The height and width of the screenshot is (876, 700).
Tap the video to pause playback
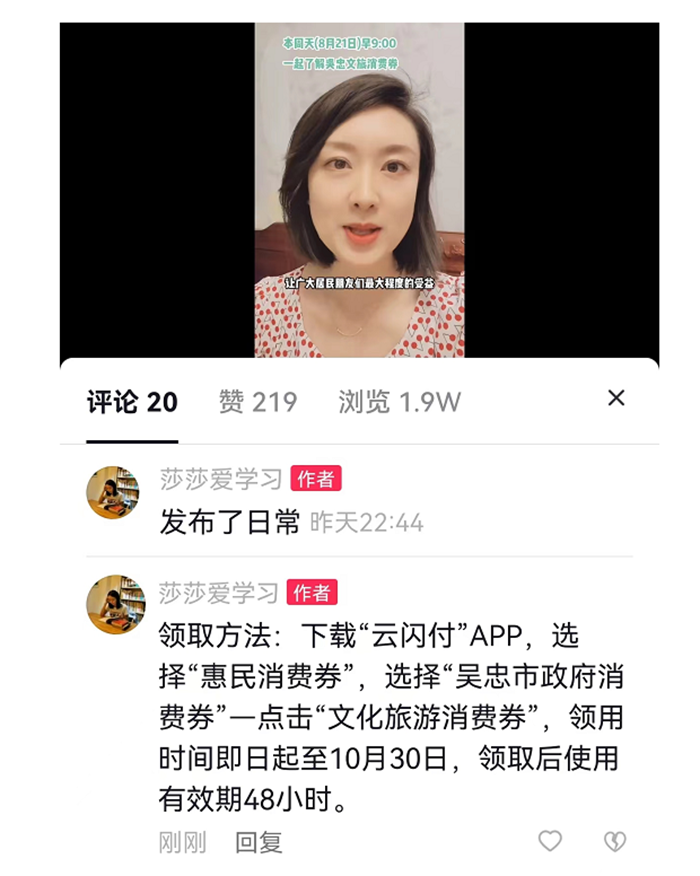pyautogui.click(x=359, y=190)
